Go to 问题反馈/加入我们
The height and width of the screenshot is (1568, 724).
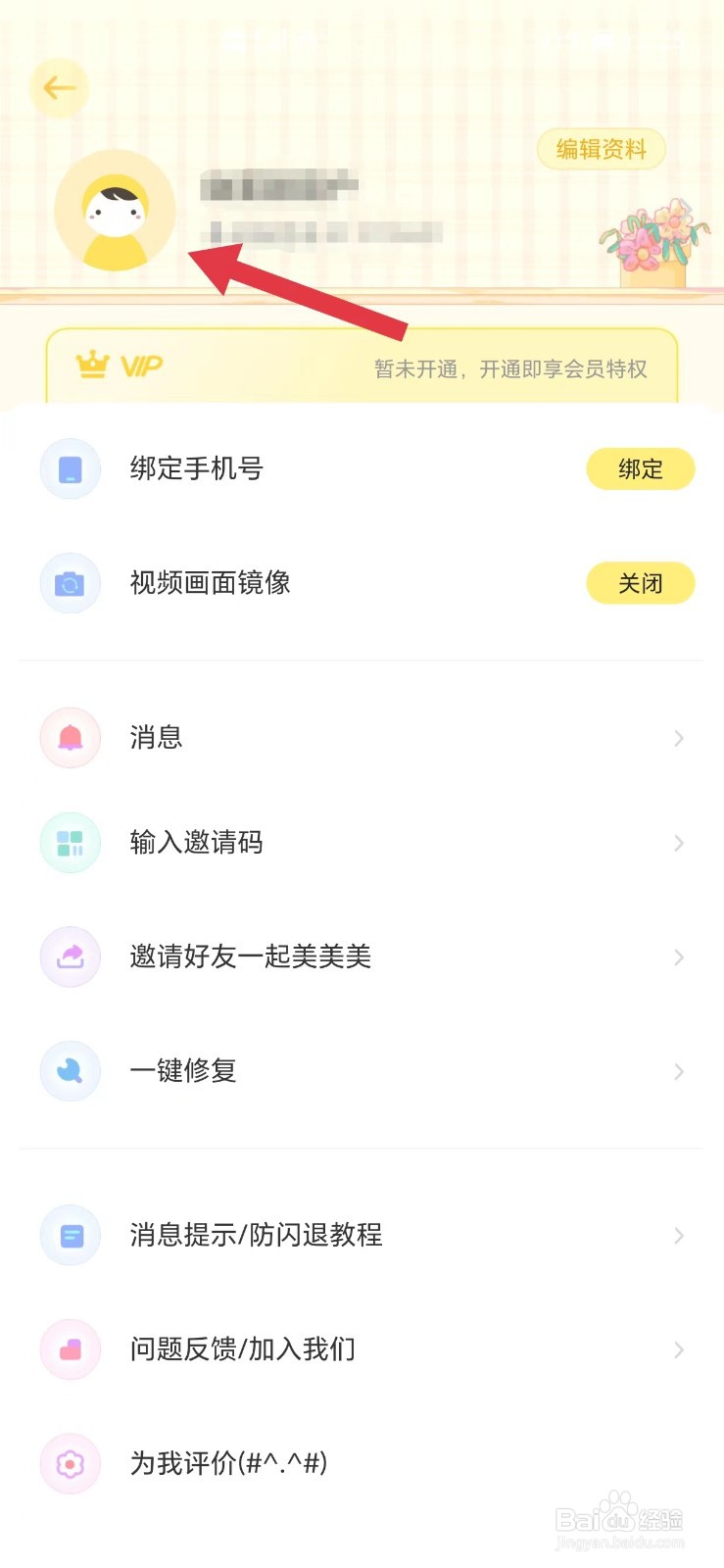click(x=361, y=1349)
